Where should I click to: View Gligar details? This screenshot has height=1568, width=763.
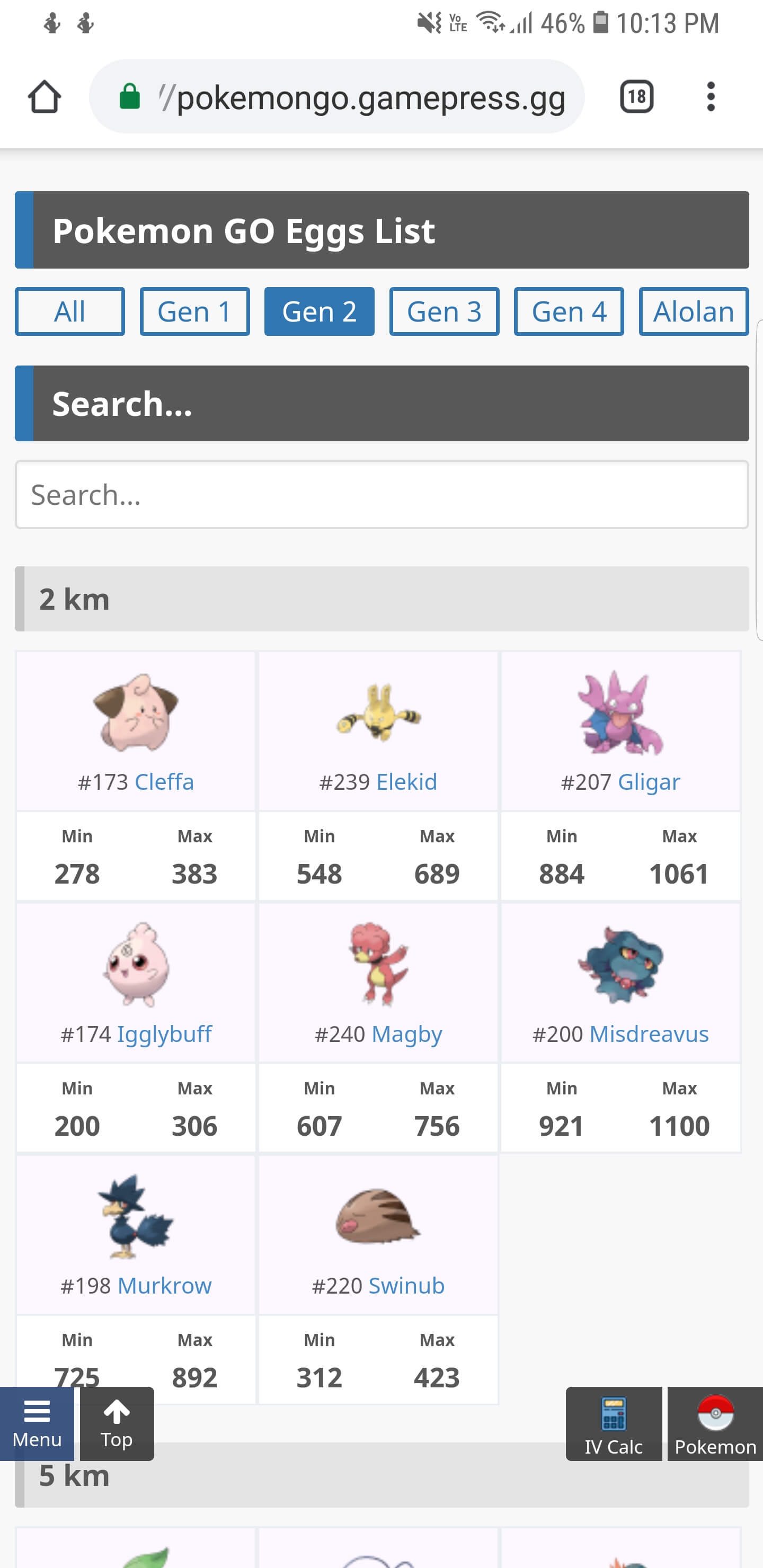pyautogui.click(x=649, y=782)
